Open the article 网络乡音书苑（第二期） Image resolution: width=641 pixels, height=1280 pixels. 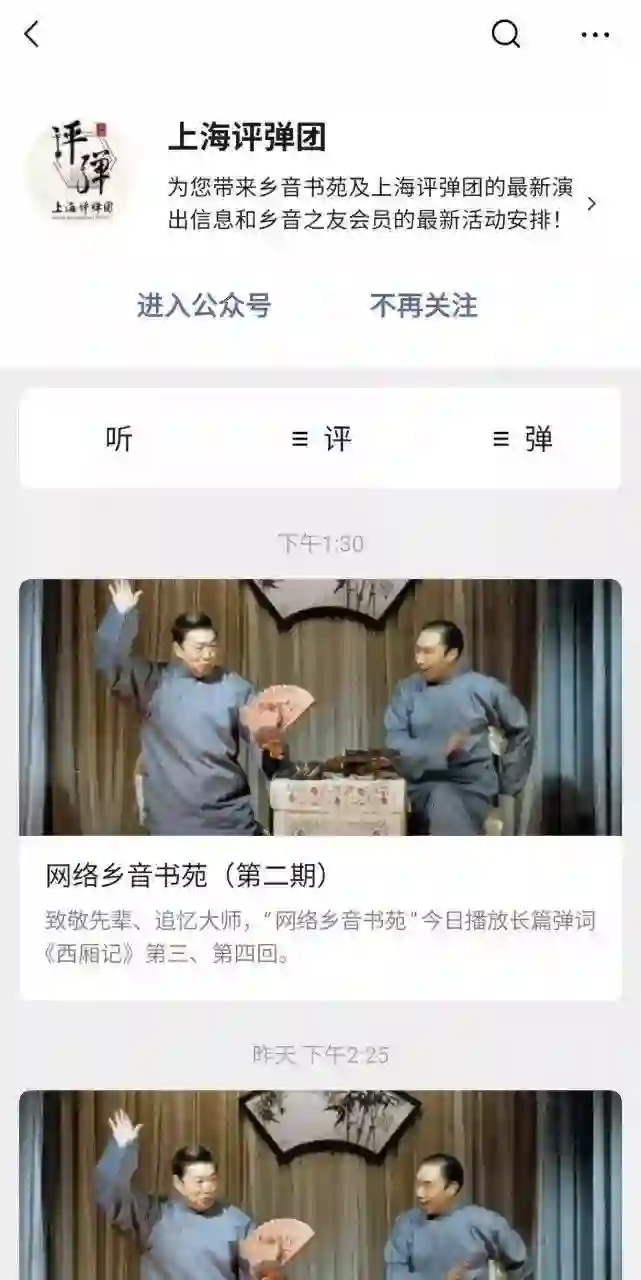(320, 788)
